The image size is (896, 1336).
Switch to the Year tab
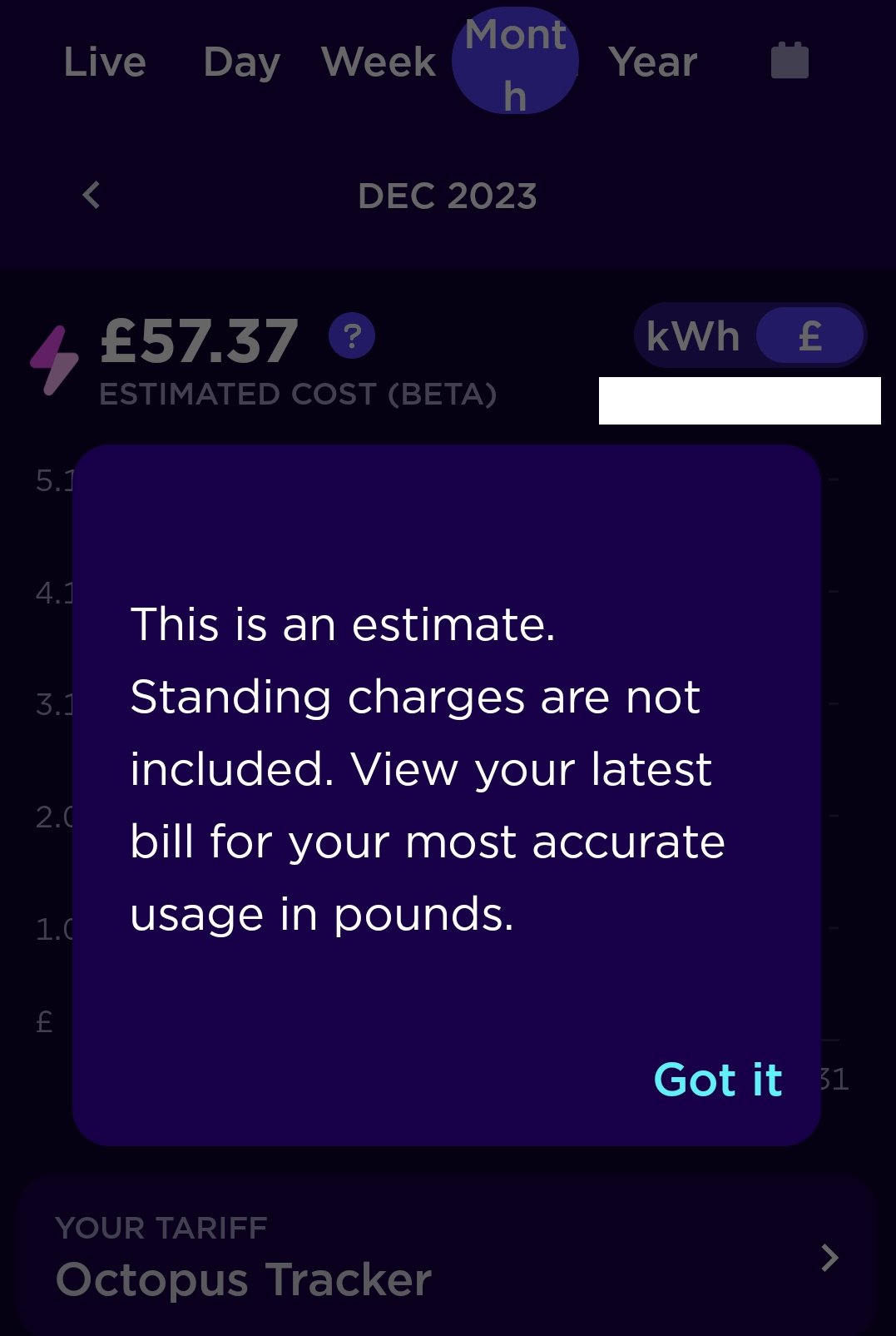coord(652,62)
